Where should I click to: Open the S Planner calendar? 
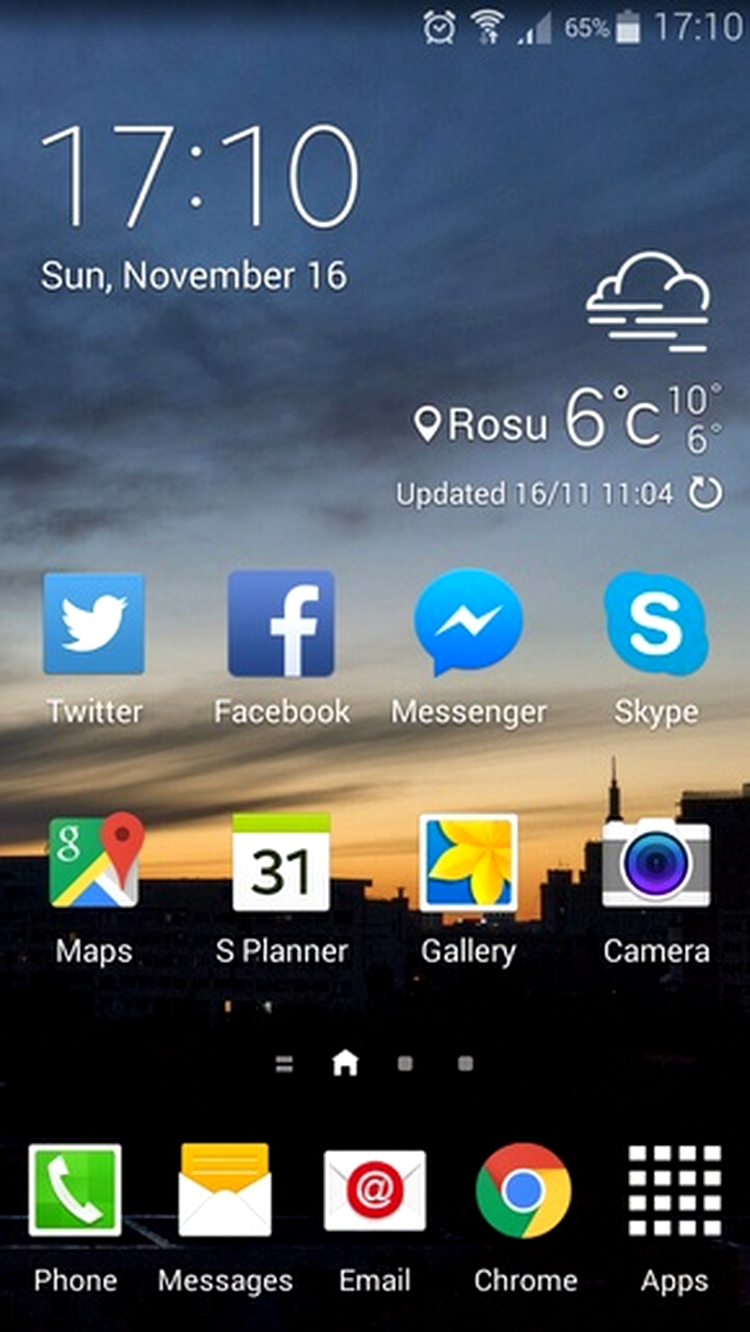(x=281, y=862)
